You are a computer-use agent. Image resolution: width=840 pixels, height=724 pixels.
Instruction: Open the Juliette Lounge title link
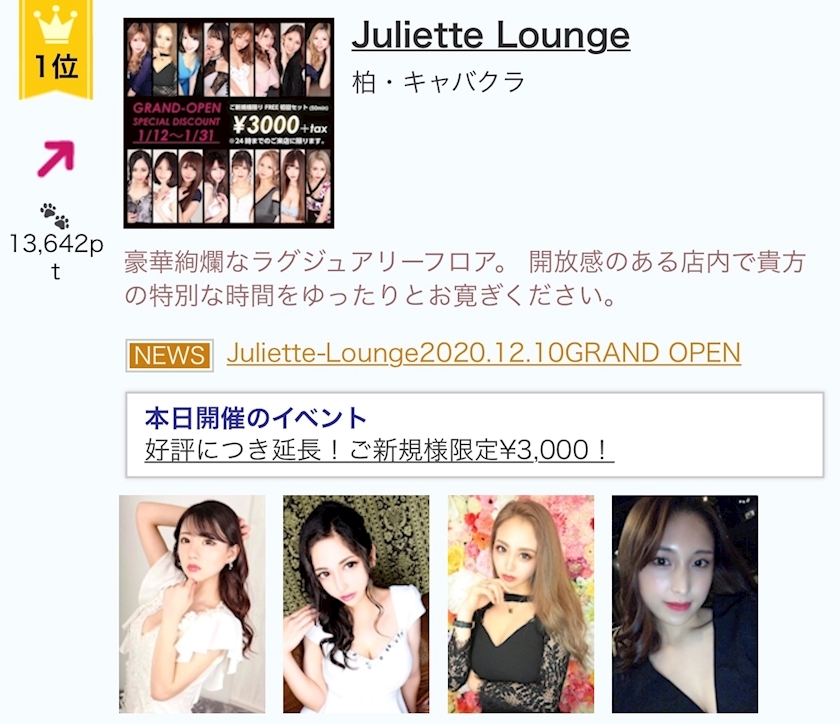tap(490, 36)
